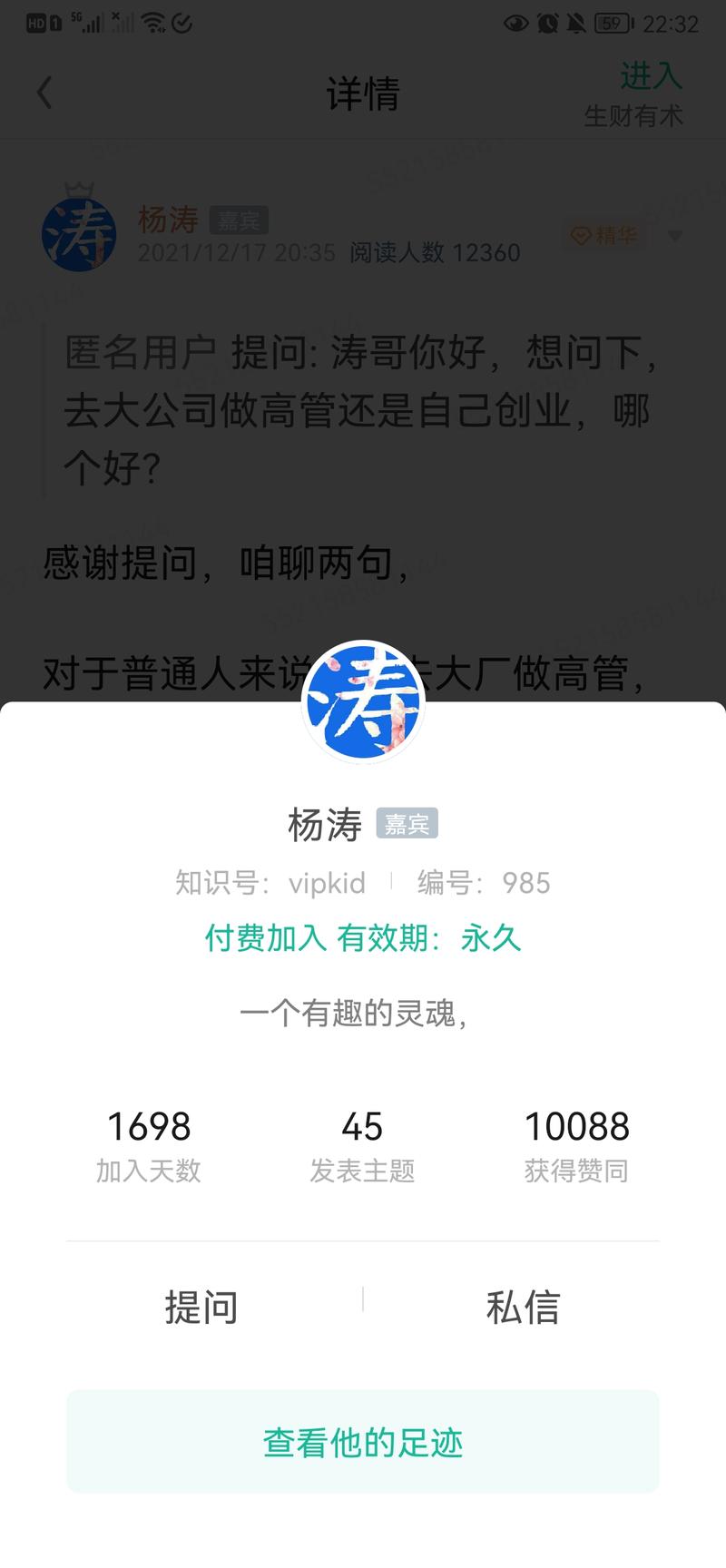Tap 提问 to ask a question
The width and height of the screenshot is (726, 1568).
click(203, 1307)
